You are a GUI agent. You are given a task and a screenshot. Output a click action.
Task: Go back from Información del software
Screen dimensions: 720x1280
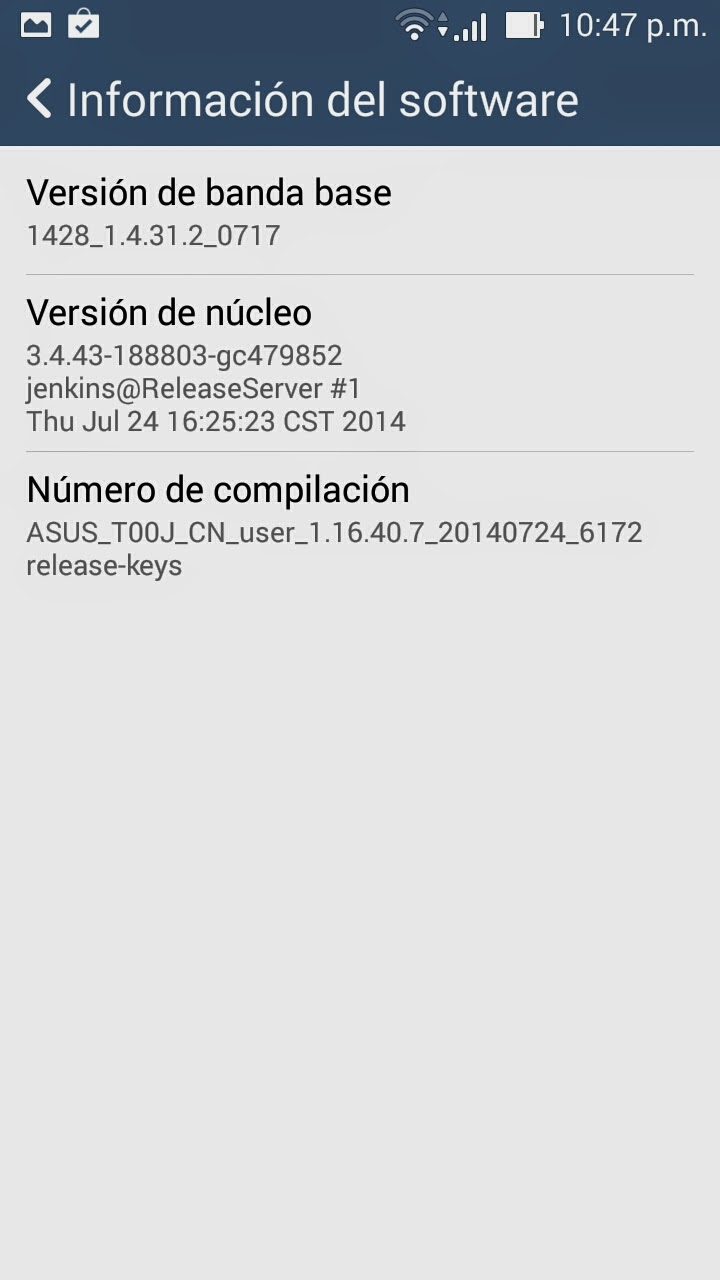point(40,100)
